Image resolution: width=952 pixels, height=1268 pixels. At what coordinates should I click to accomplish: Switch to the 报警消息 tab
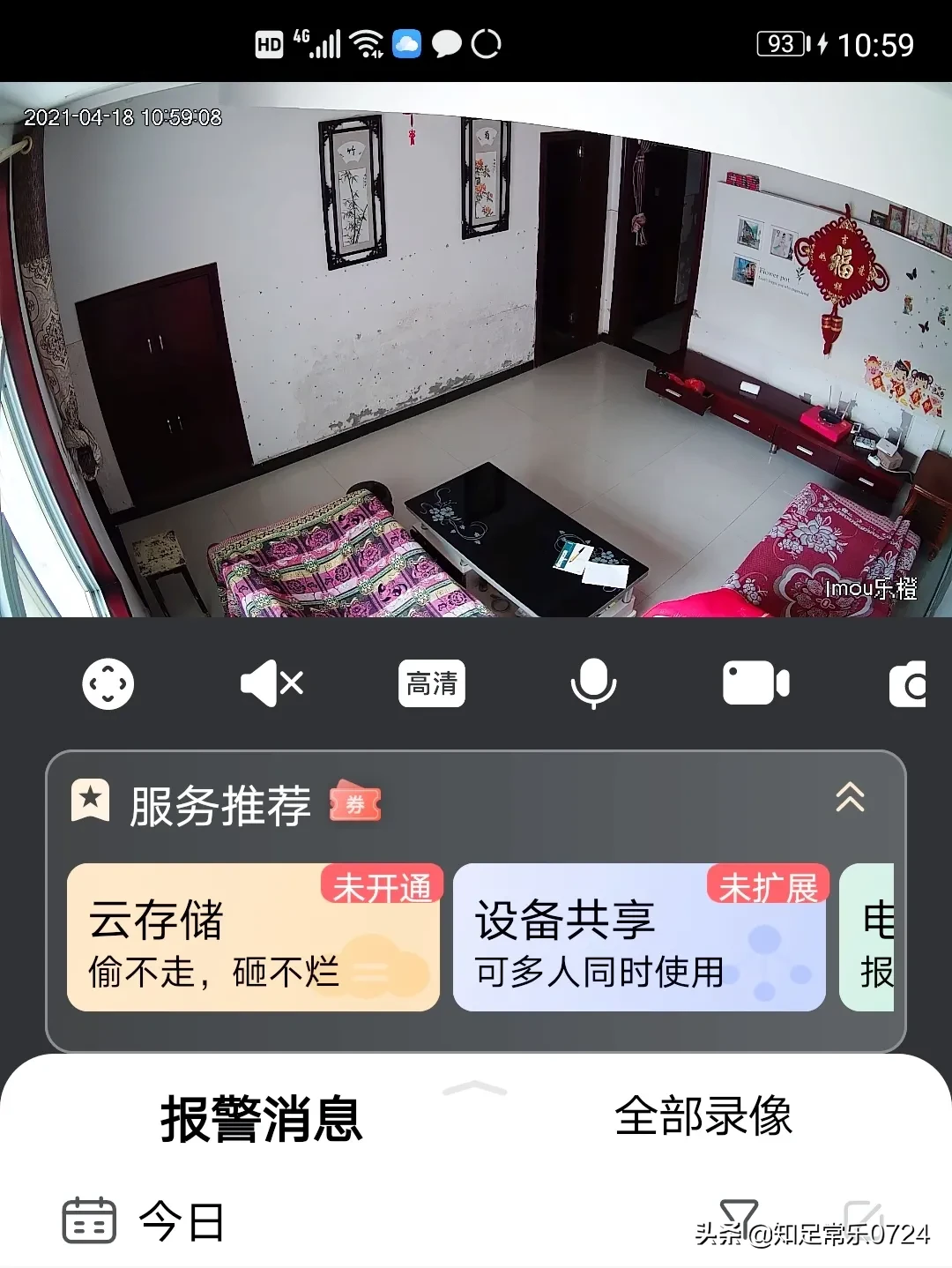pos(262,1119)
